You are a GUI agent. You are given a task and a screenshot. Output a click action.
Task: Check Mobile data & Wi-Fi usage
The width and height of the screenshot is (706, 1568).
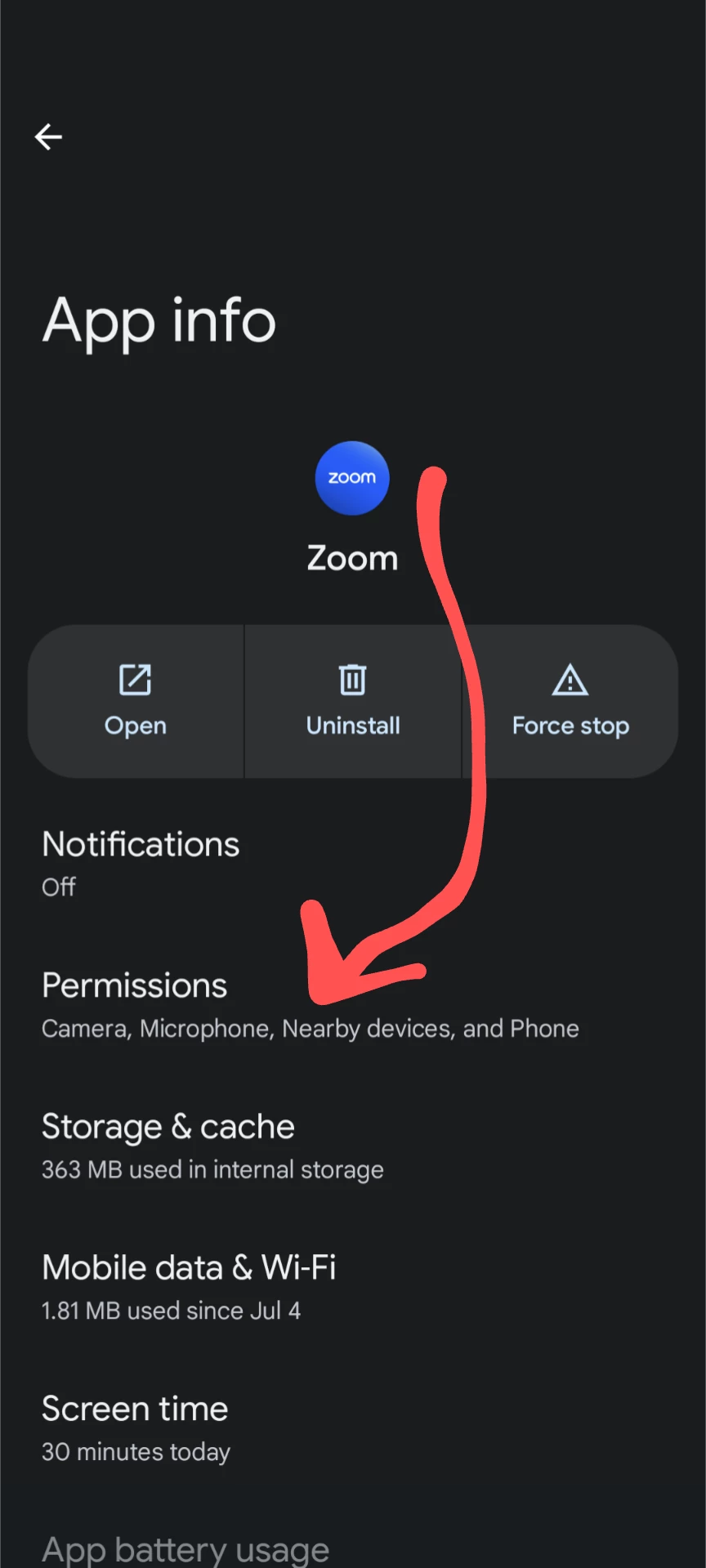(x=189, y=1287)
